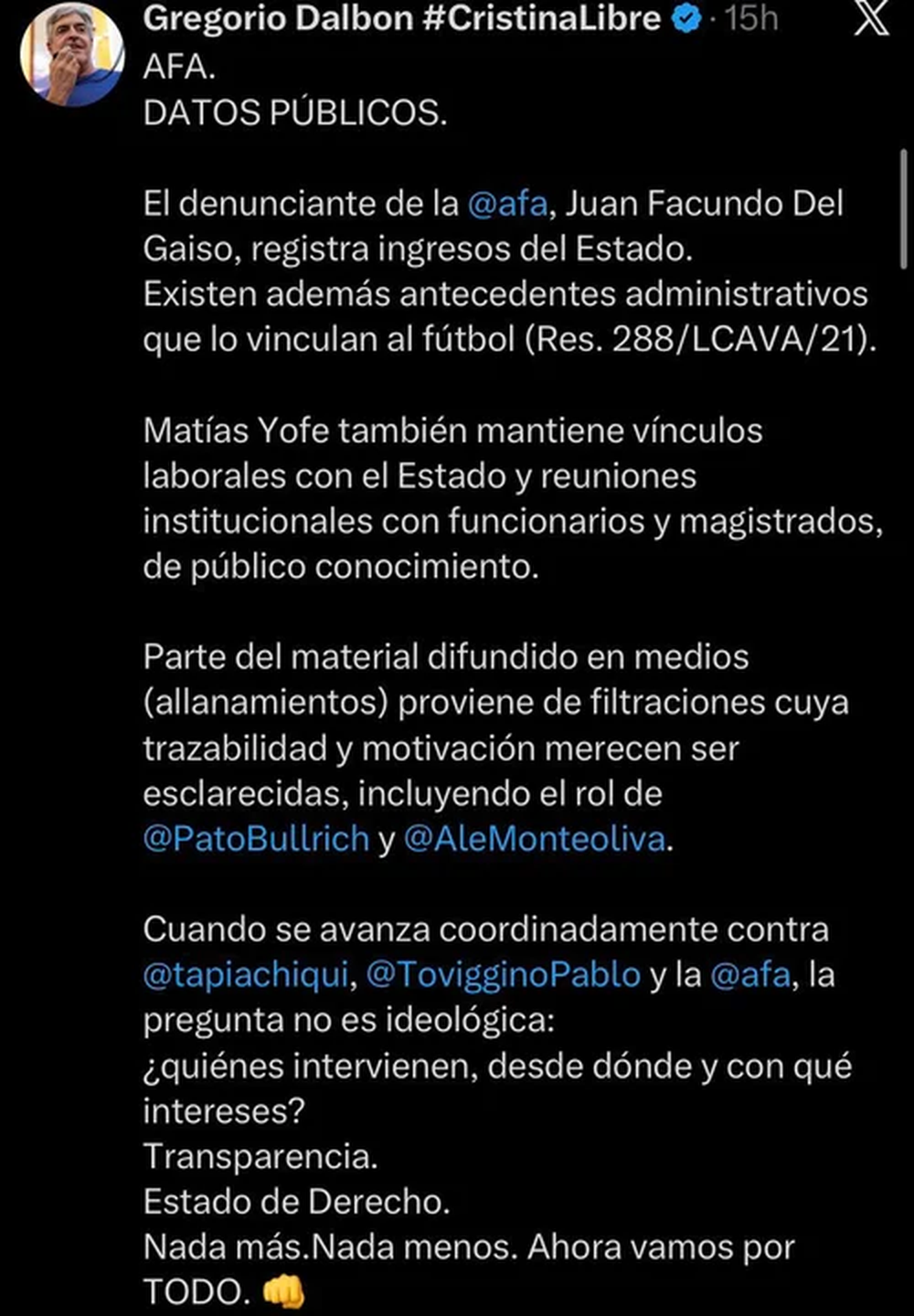This screenshot has width=914, height=1316.
Task: Click the name Matías Yofe in the text
Action: (249, 430)
